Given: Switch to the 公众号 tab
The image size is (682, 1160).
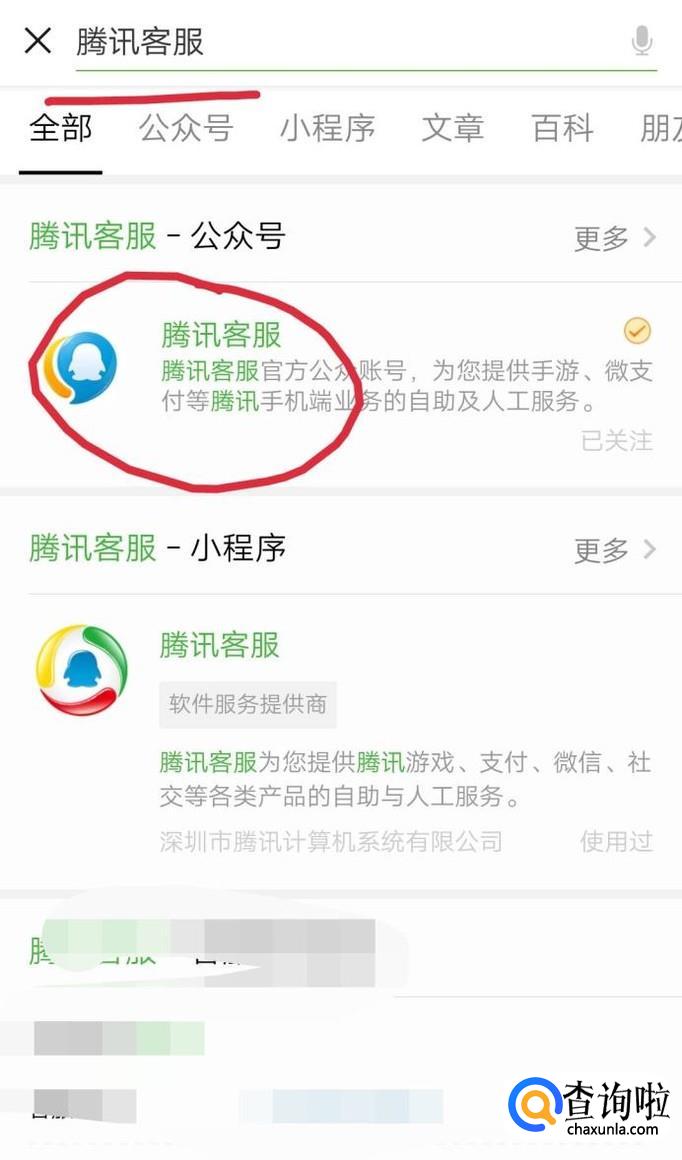Looking at the screenshot, I should tap(186, 129).
